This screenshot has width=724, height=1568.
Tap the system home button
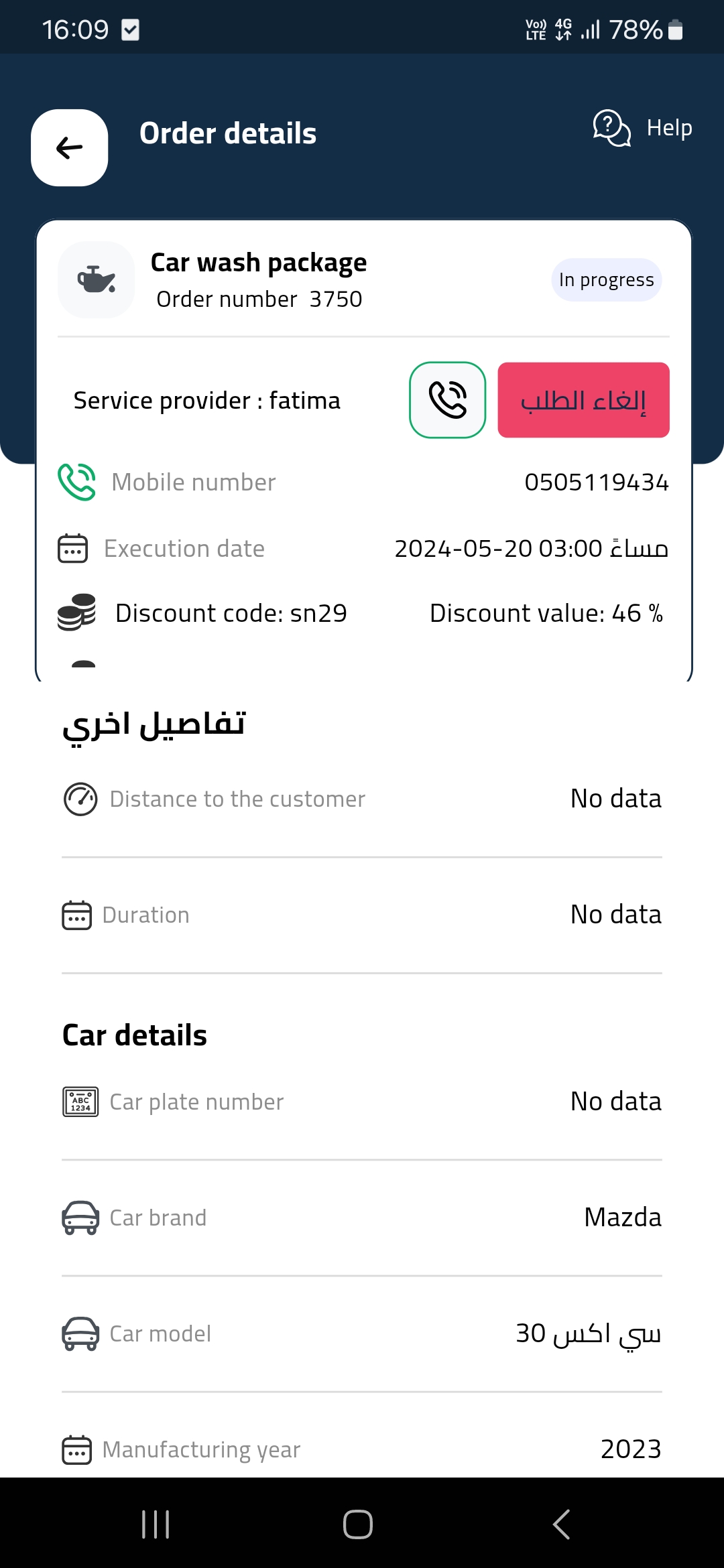click(x=358, y=1524)
